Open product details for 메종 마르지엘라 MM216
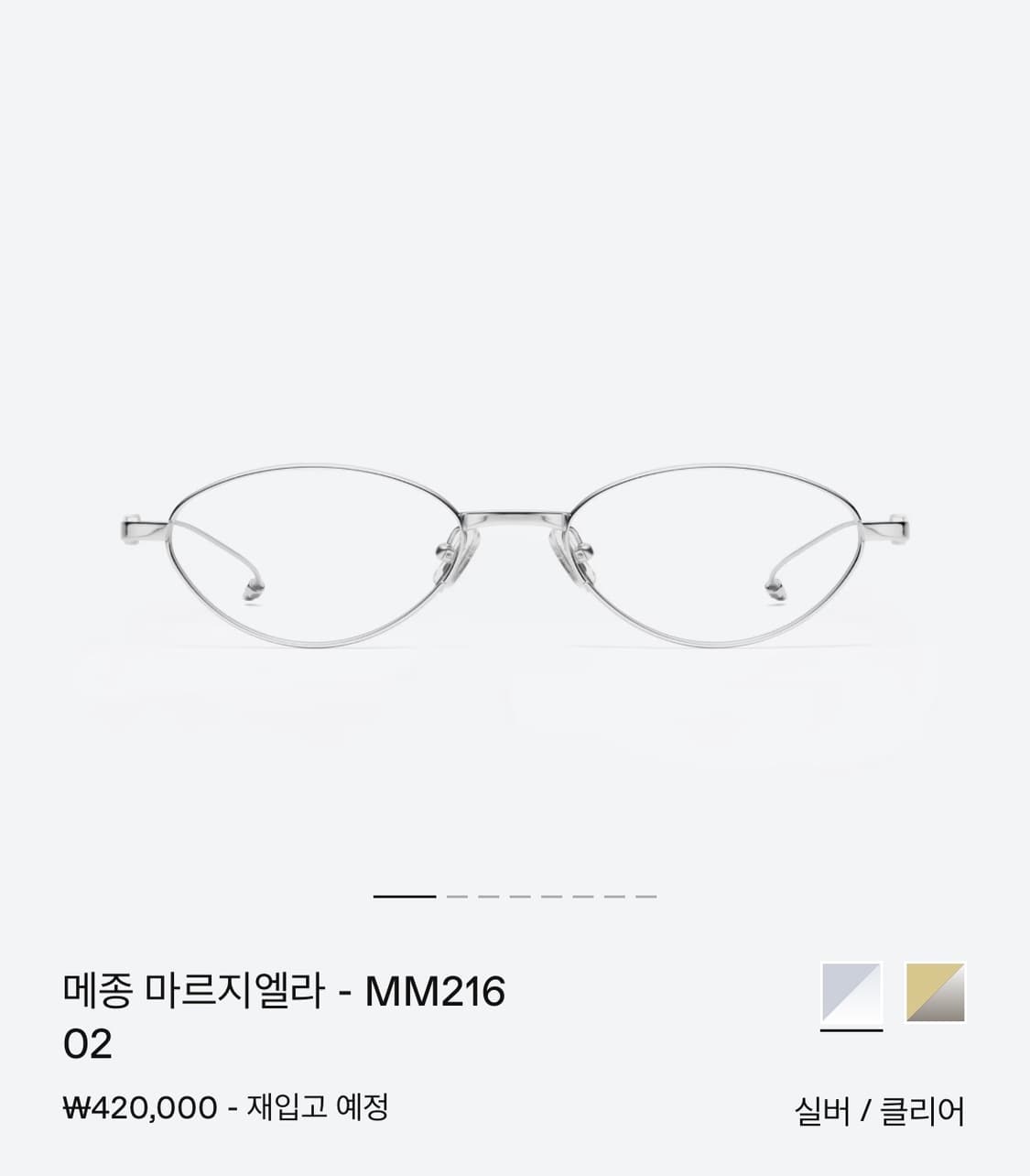This screenshot has width=1030, height=1176. coord(286,991)
